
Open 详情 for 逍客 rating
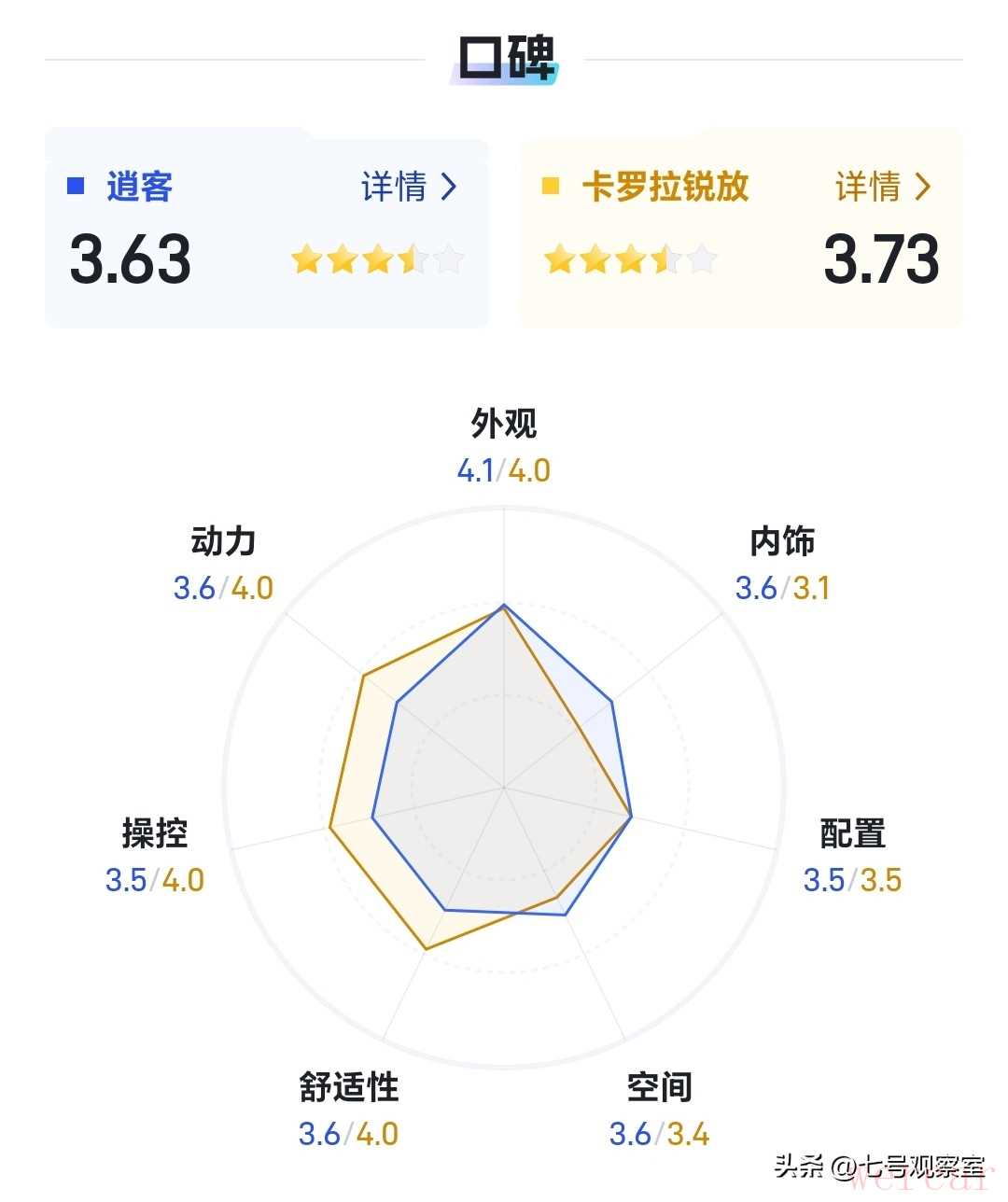pyautogui.click(x=409, y=187)
